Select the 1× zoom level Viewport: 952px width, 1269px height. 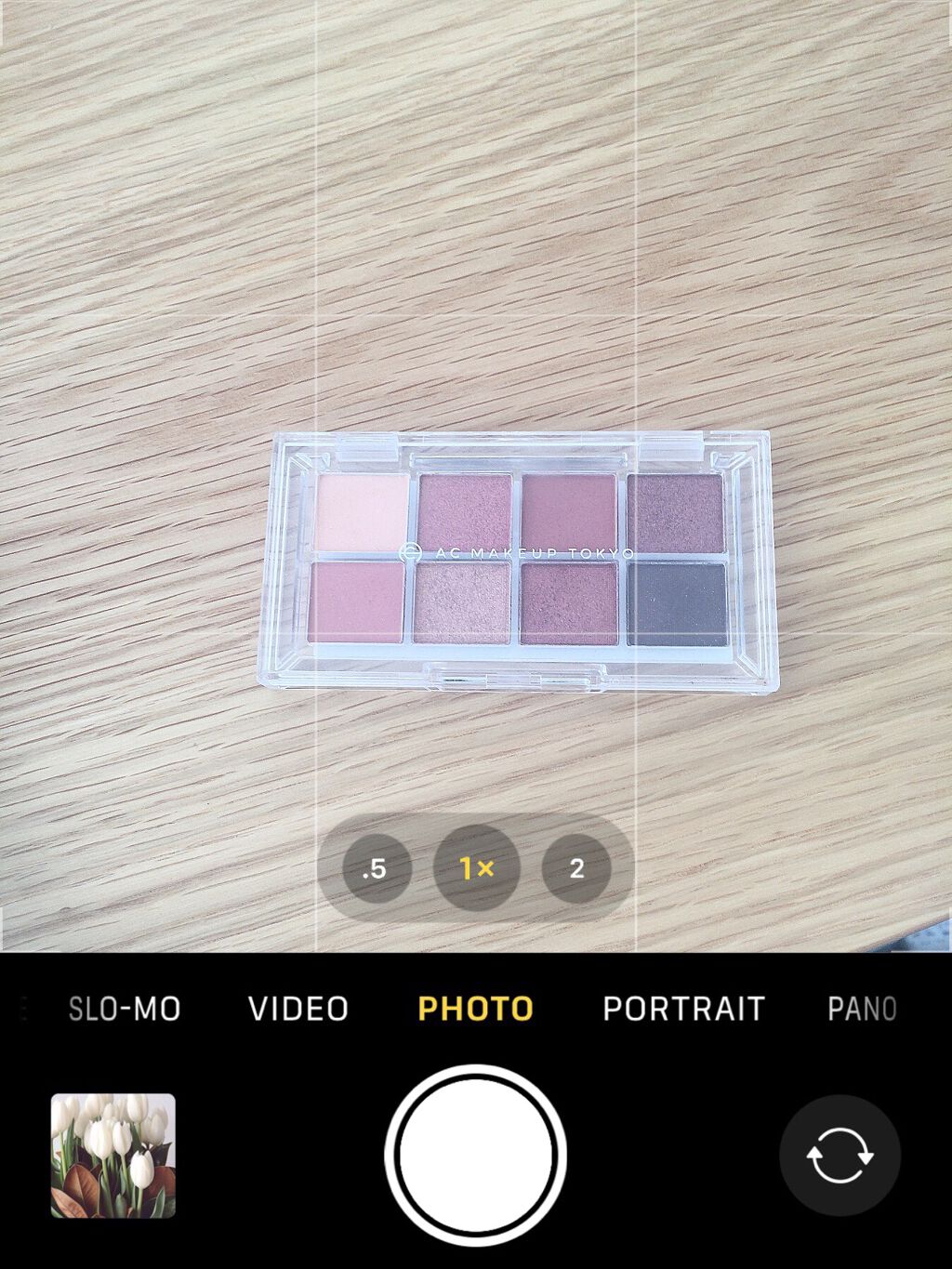point(476,868)
